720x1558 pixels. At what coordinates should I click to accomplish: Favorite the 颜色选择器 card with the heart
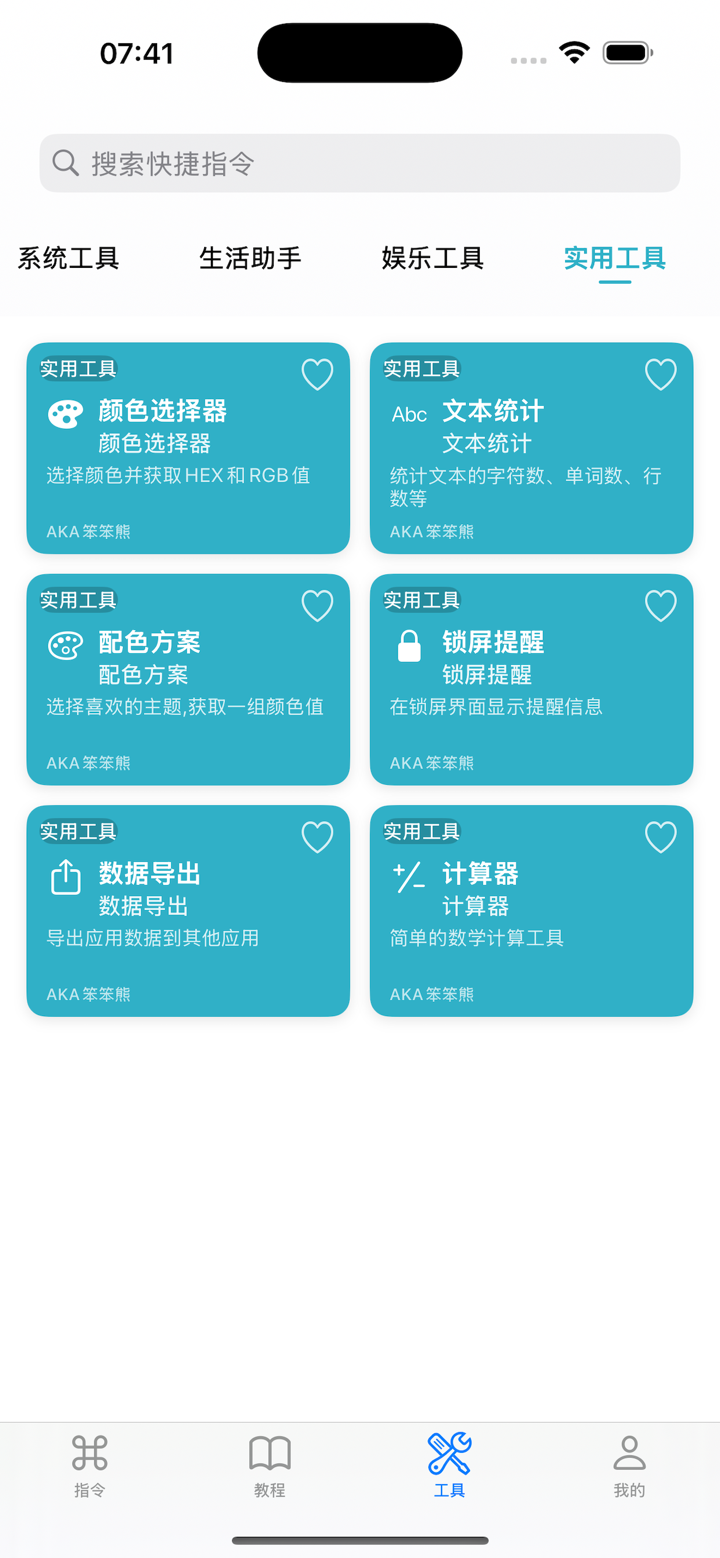[x=317, y=373]
